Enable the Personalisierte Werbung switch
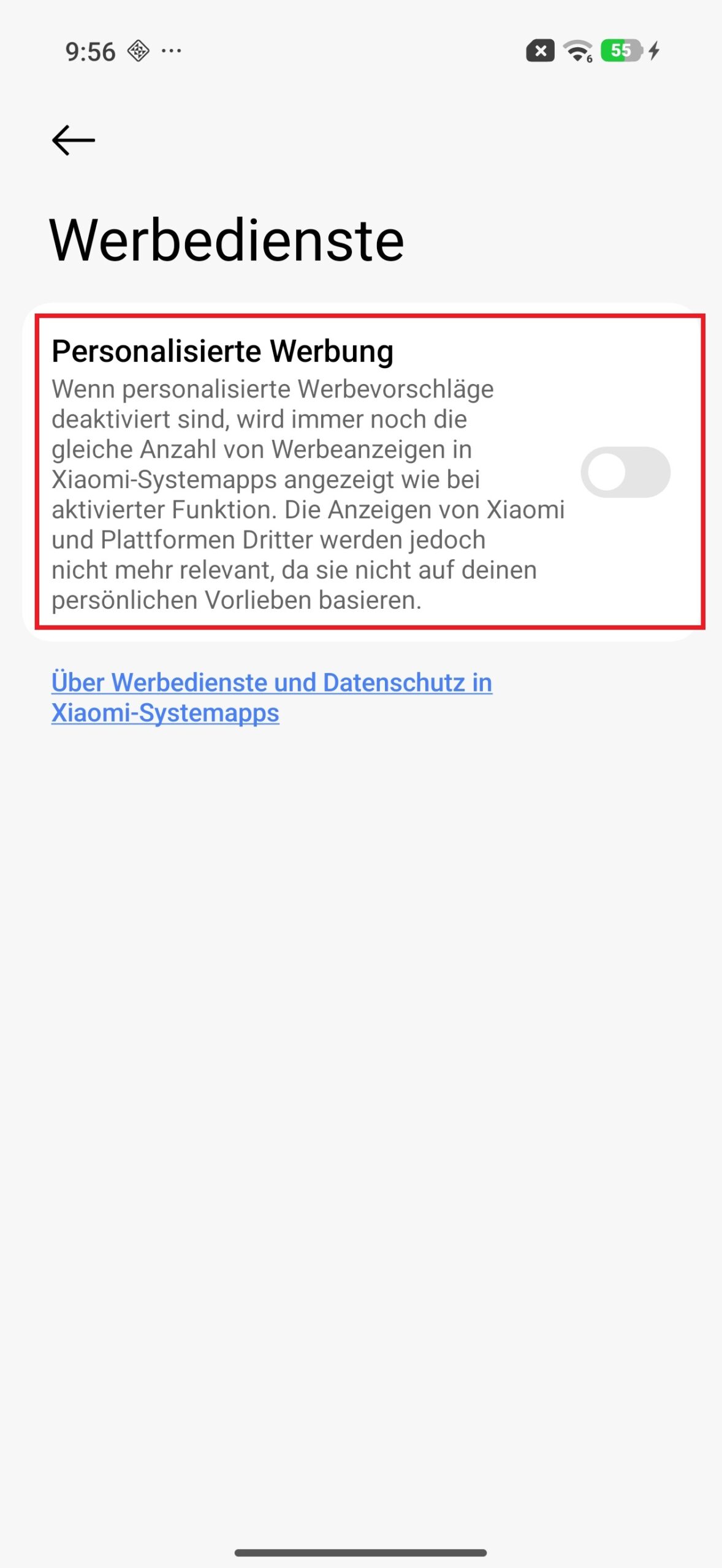This screenshot has height=1568, width=722. click(625, 472)
